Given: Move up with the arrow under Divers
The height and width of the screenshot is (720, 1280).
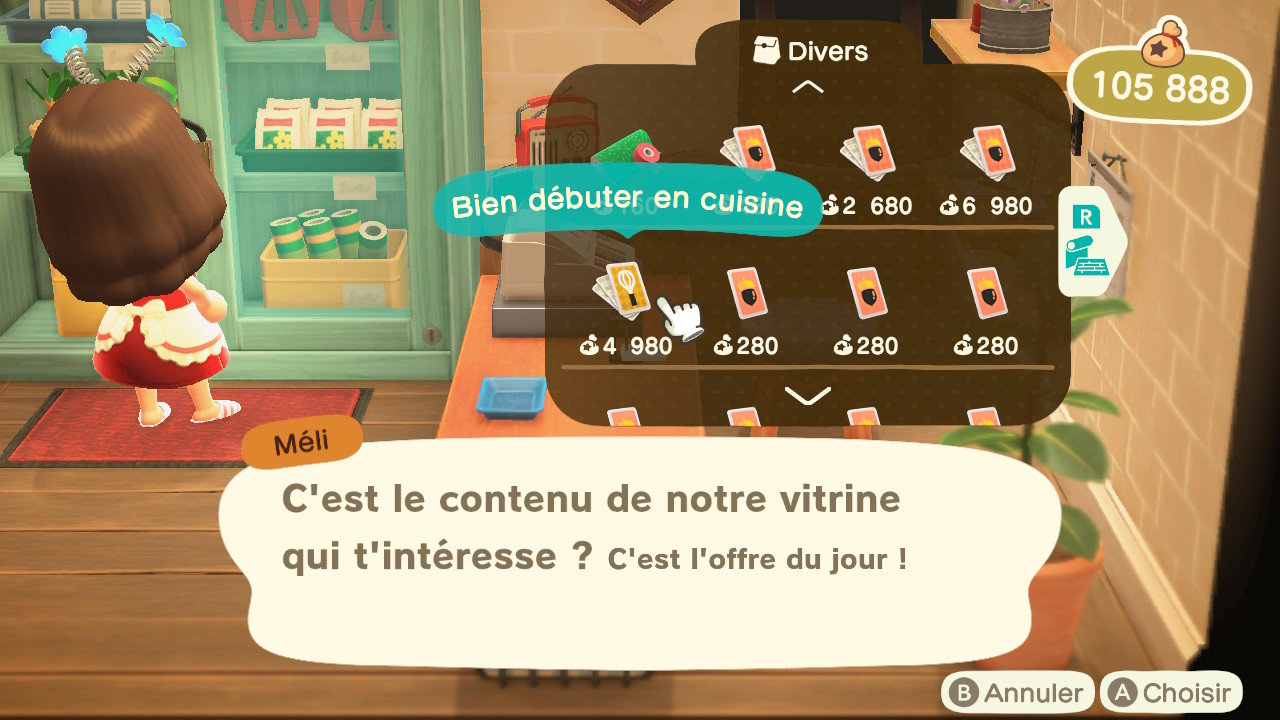Looking at the screenshot, I should (807, 87).
